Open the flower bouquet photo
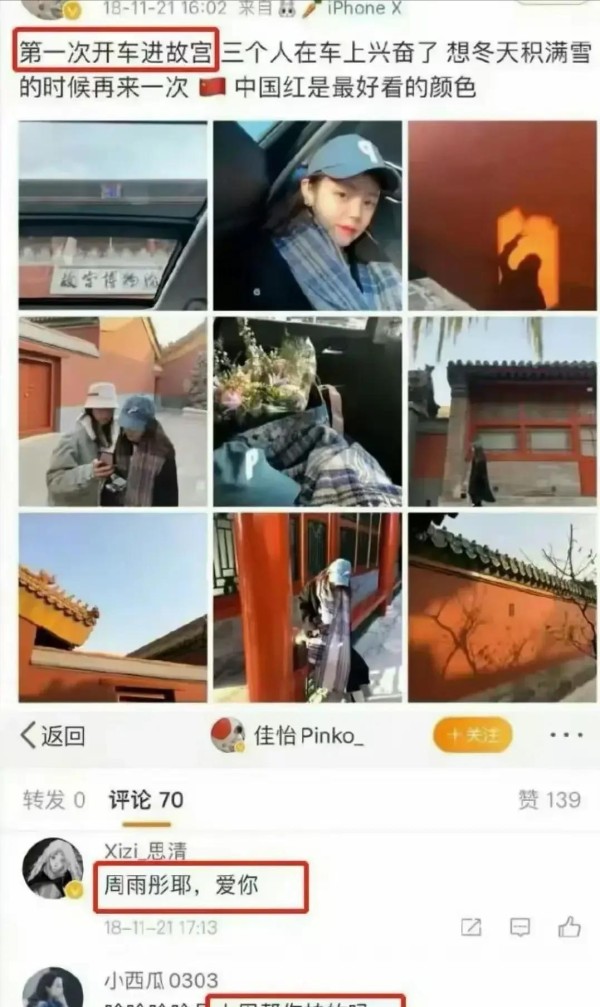The image size is (600, 1007). click(x=307, y=412)
